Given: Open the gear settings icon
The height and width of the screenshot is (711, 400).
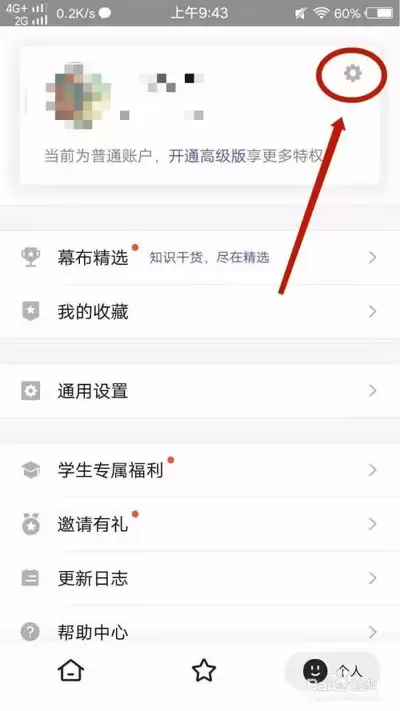Looking at the screenshot, I should (353, 73).
